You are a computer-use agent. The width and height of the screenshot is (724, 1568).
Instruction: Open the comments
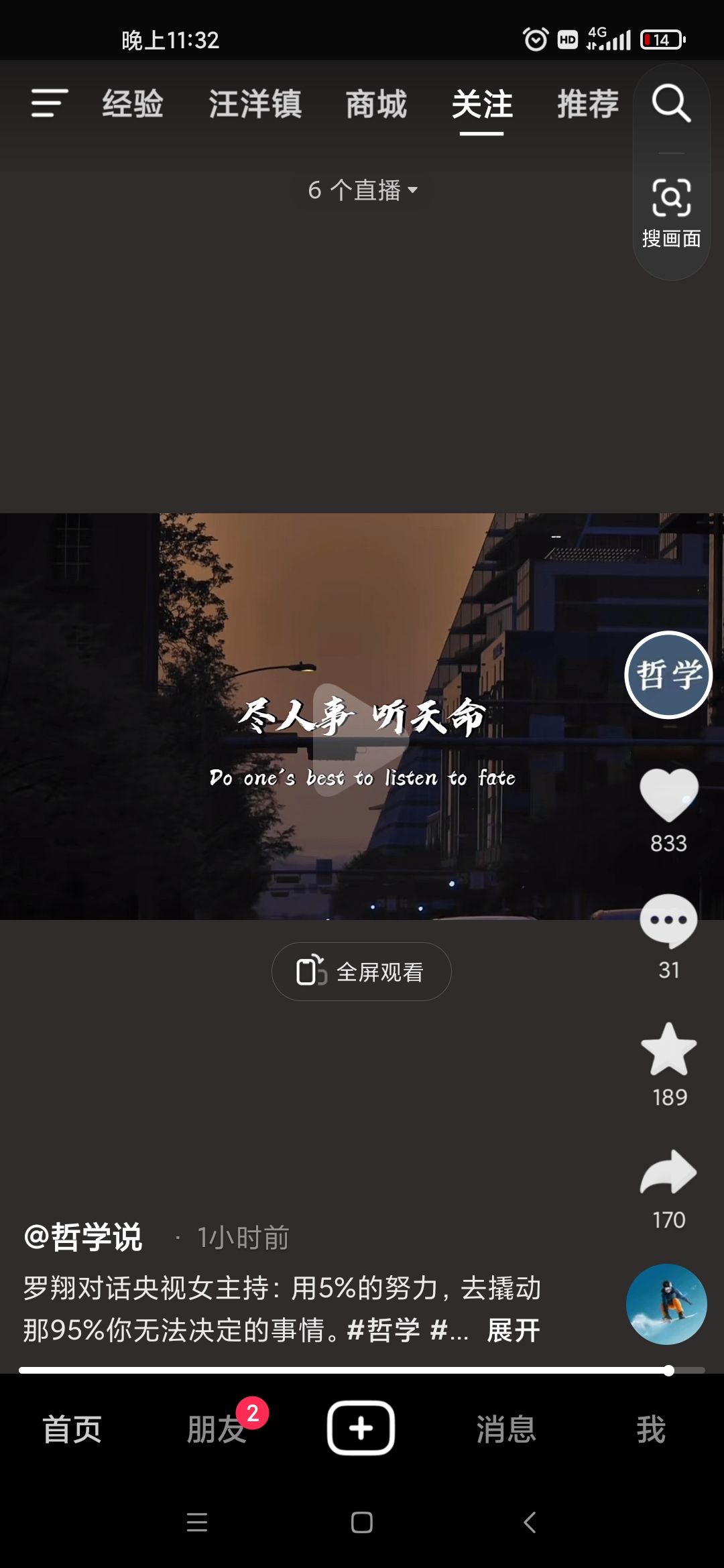pyautogui.click(x=668, y=922)
